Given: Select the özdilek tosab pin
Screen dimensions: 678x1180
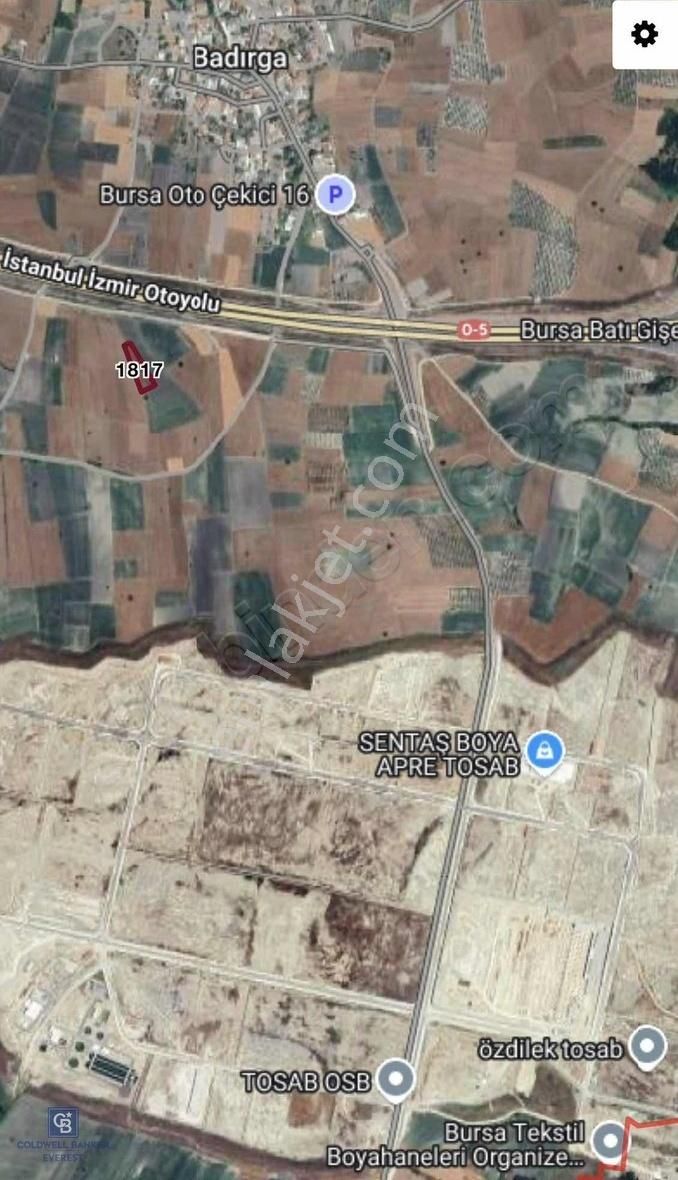Looking at the screenshot, I should (649, 1047).
